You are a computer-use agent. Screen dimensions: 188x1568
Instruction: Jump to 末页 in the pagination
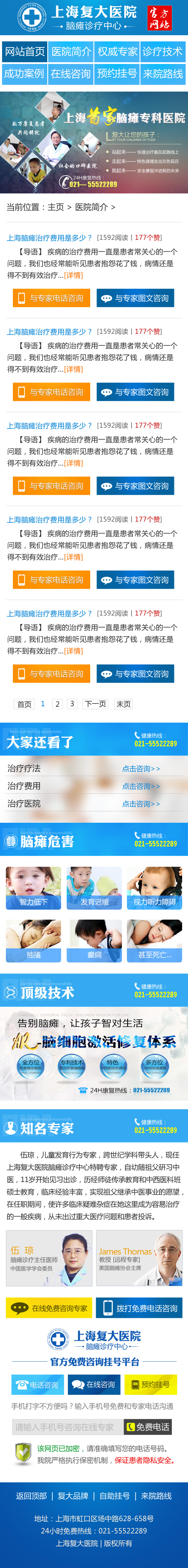[x=123, y=704]
